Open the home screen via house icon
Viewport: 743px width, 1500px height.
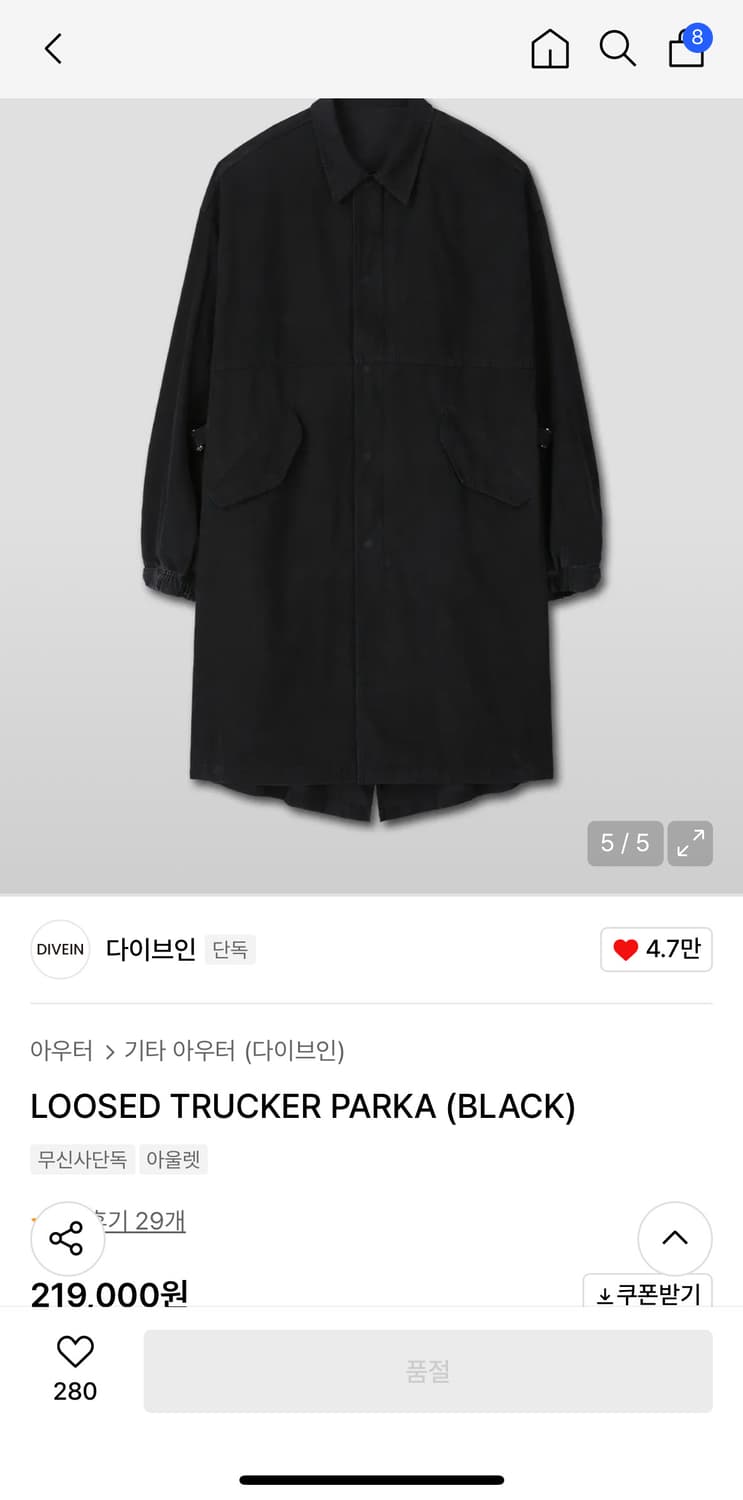click(x=549, y=48)
